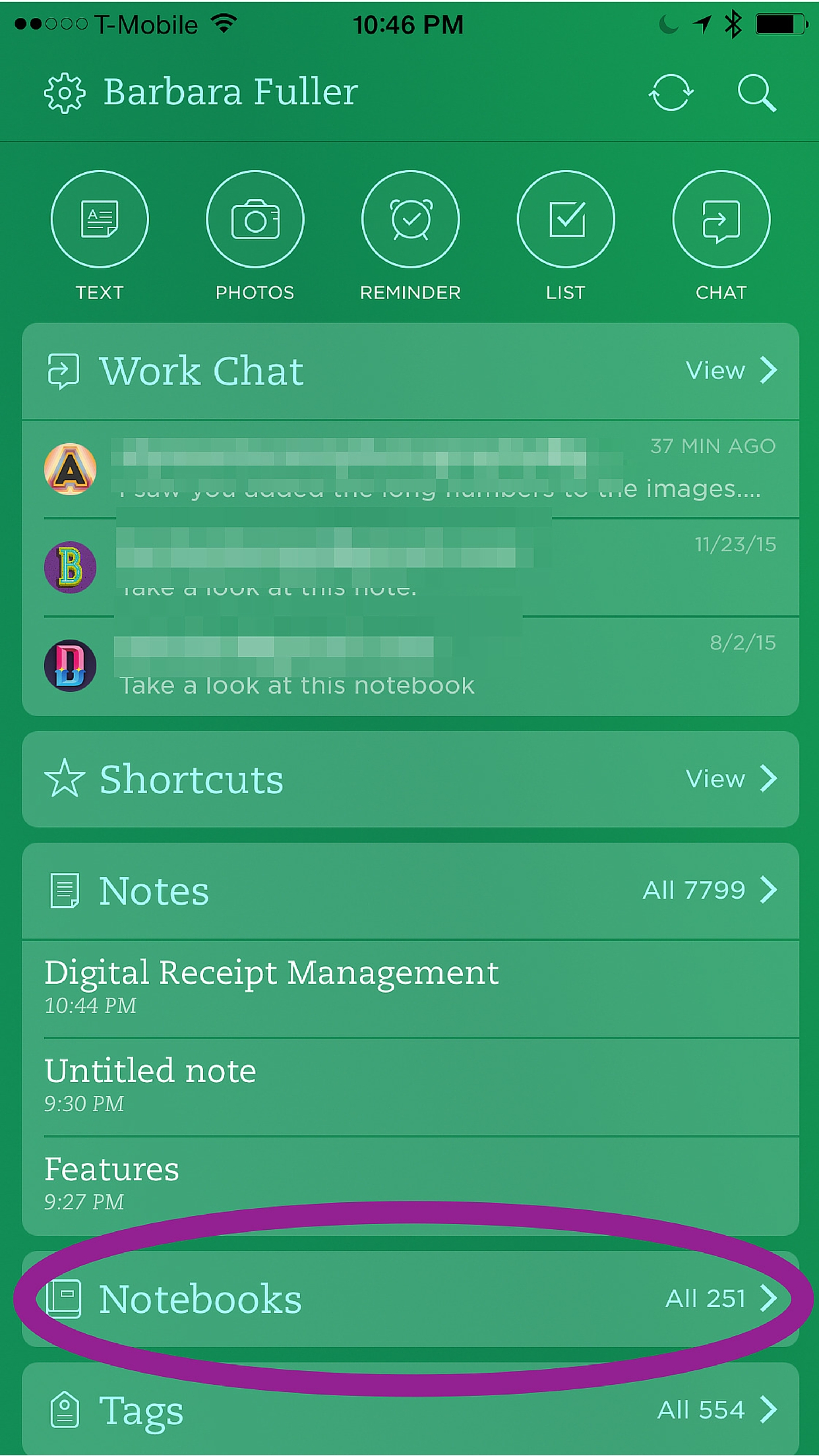Open the chat dated 11/23/15
This screenshot has width=819, height=1456.
click(x=410, y=568)
